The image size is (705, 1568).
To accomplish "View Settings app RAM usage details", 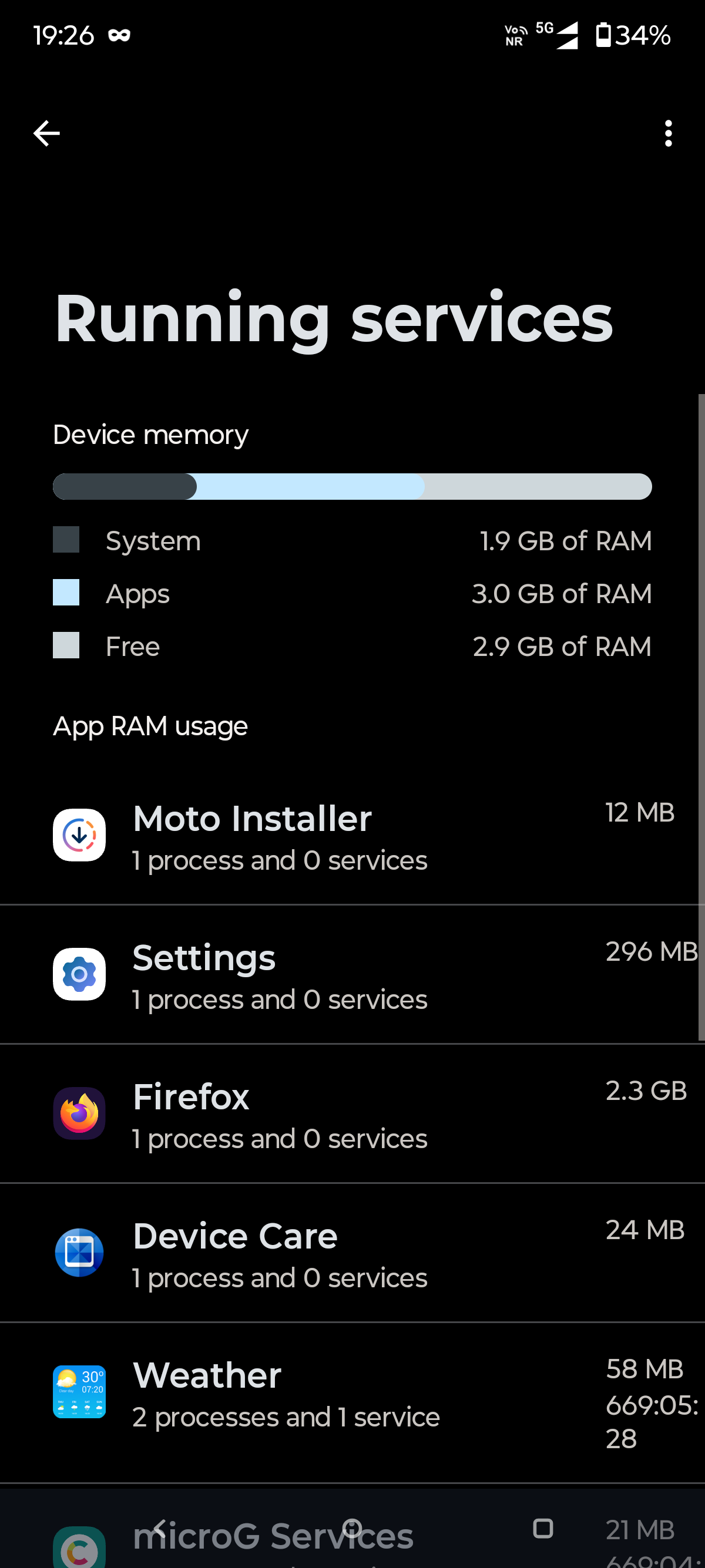I will coord(352,974).
